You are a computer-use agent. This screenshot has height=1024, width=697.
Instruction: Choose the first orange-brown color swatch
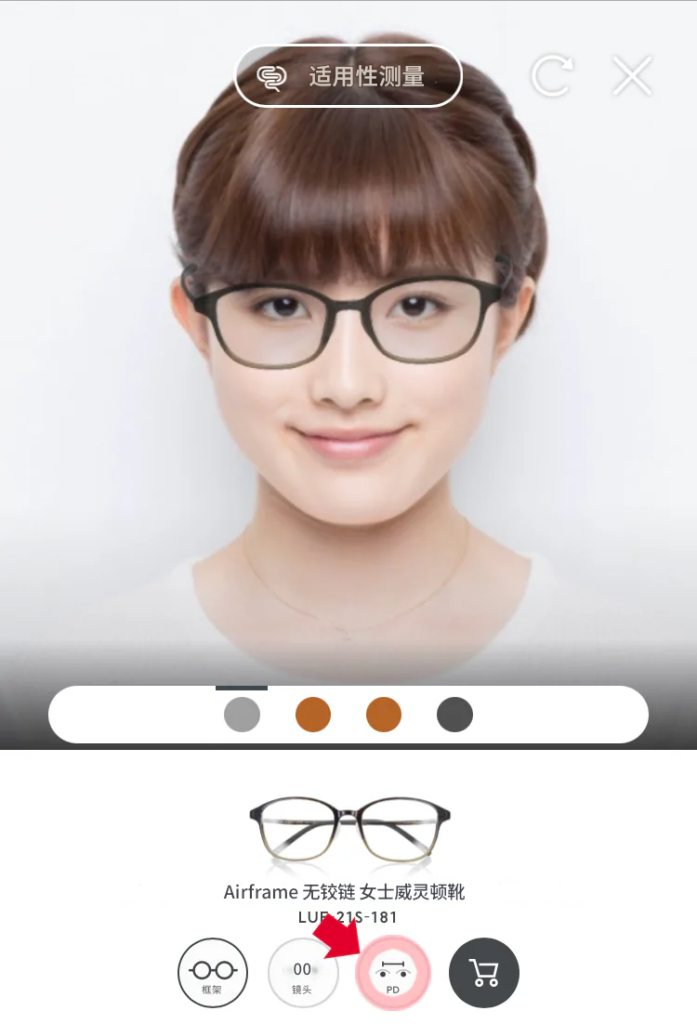tap(313, 715)
